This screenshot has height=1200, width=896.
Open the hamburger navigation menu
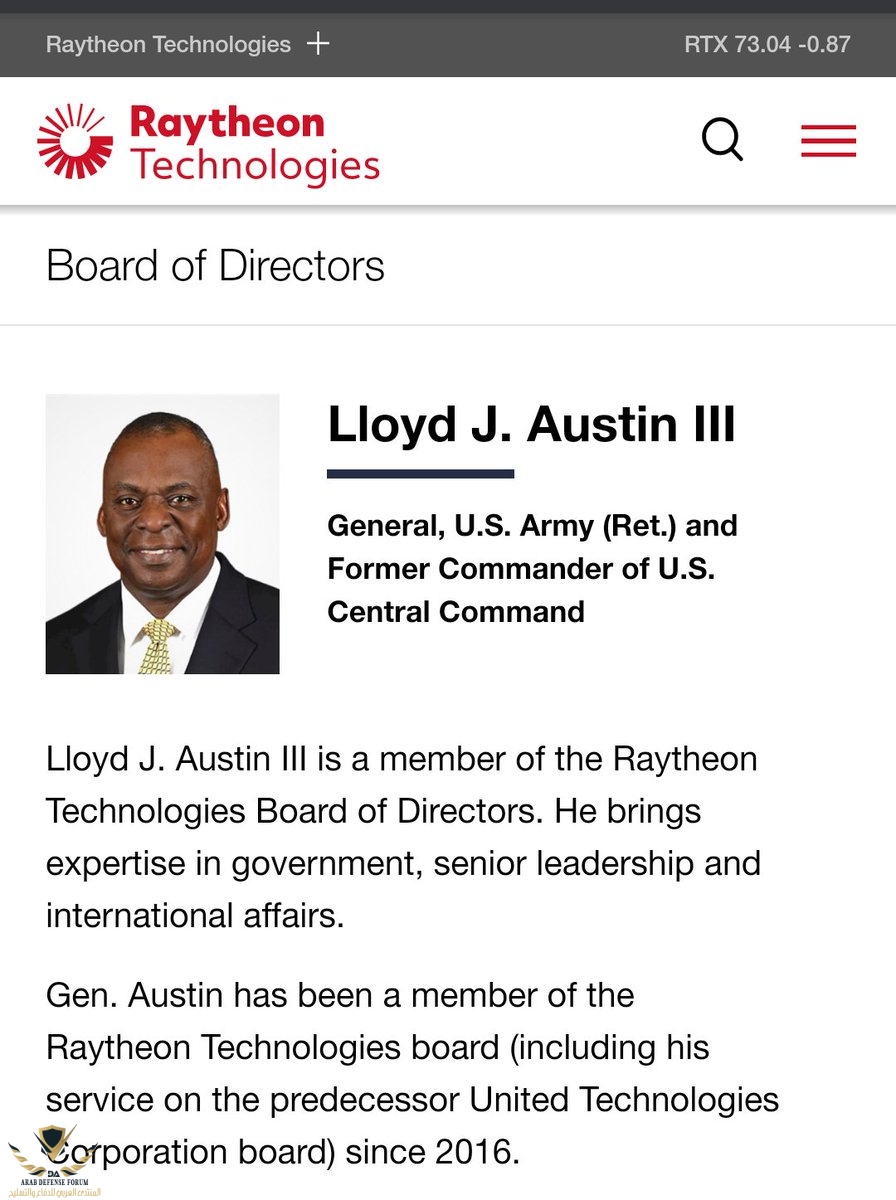(x=828, y=141)
